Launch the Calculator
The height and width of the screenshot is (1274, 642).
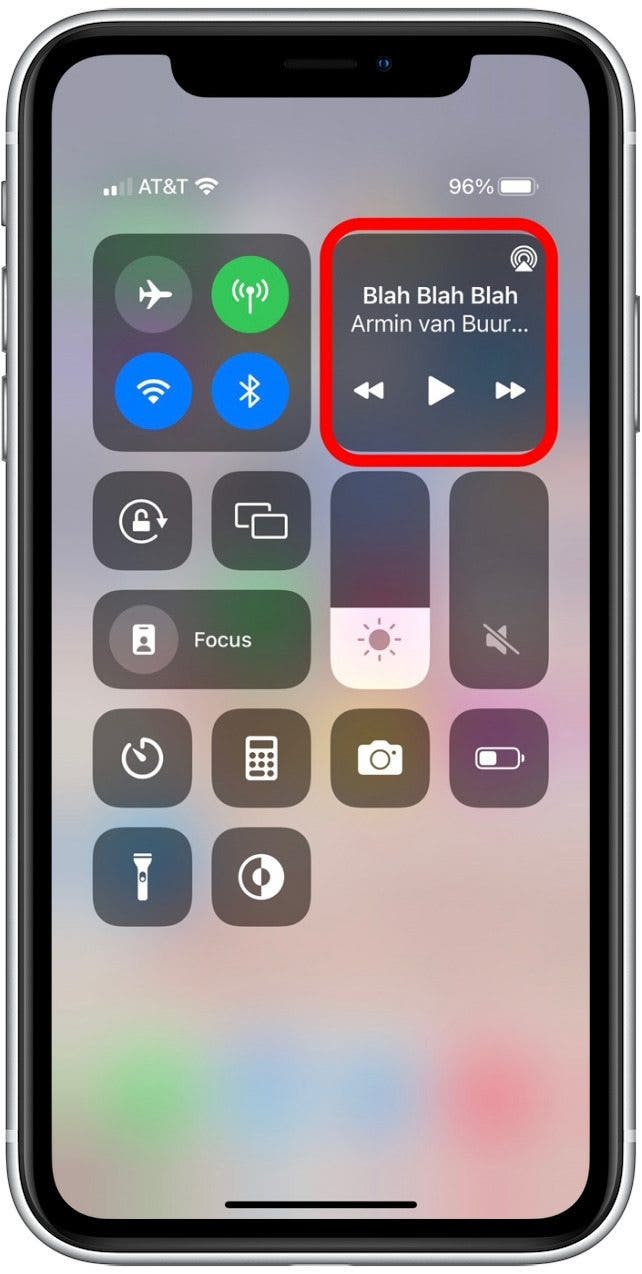coord(261,759)
